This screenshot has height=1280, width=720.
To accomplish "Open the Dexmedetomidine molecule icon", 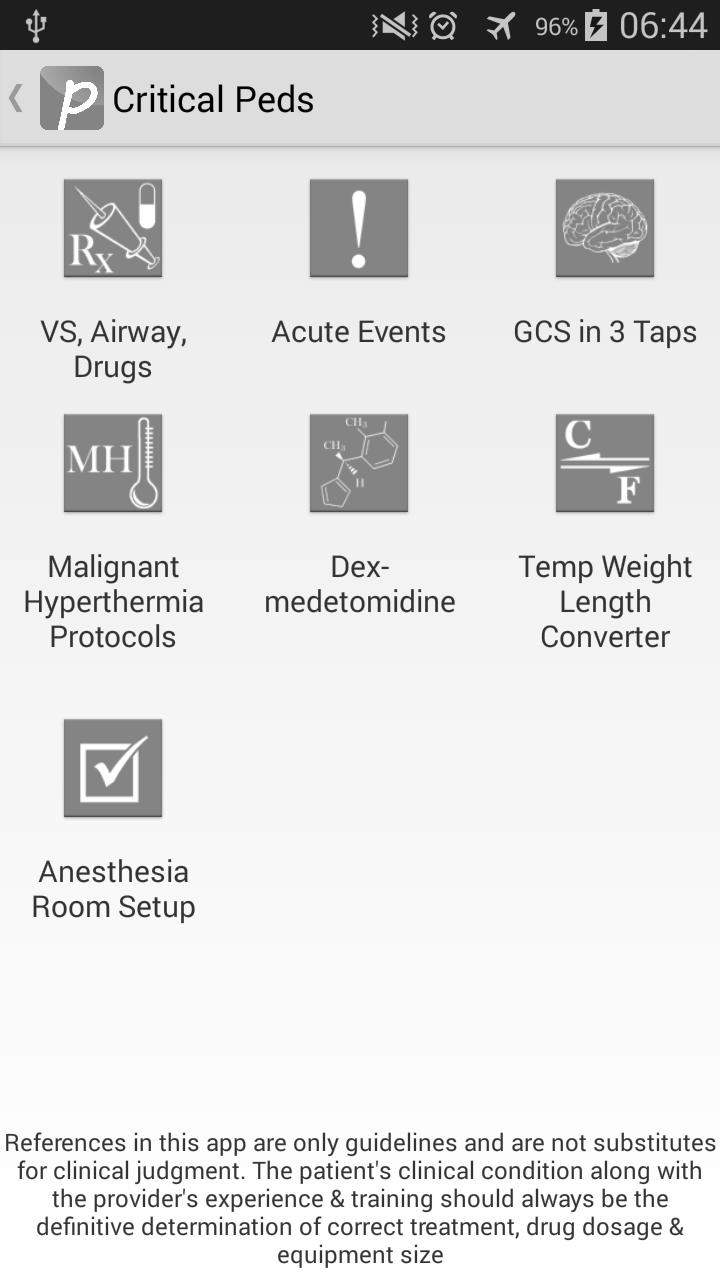I will 358,462.
